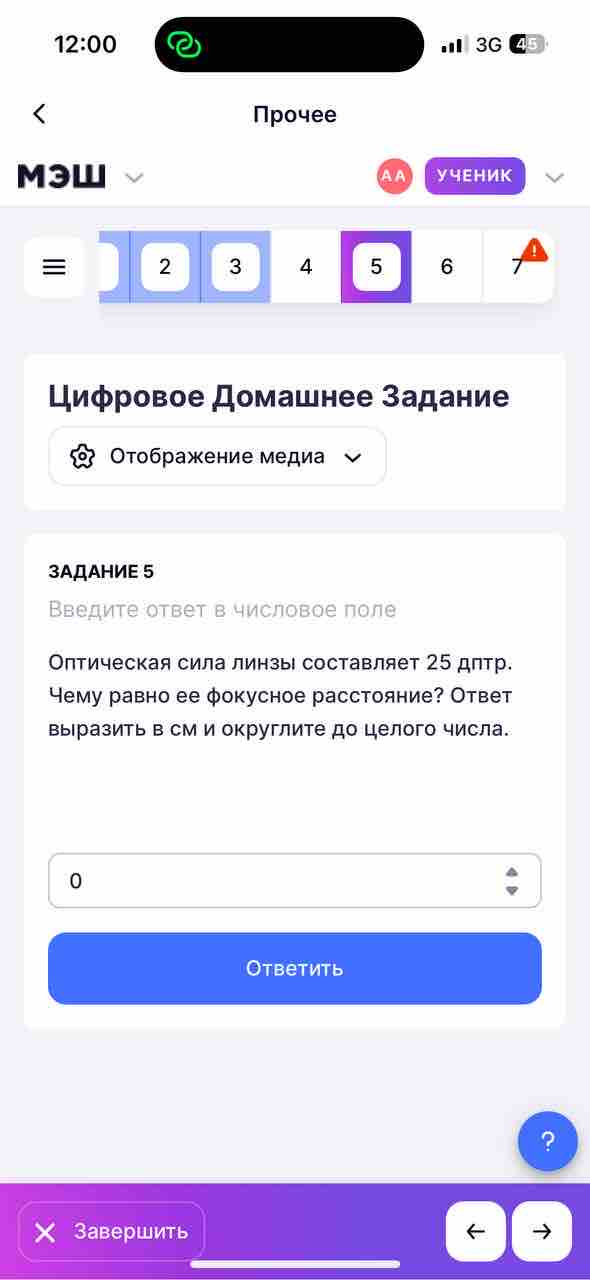This screenshot has width=590, height=1280.
Task: Open the hamburger task list menu
Action: click(x=54, y=267)
